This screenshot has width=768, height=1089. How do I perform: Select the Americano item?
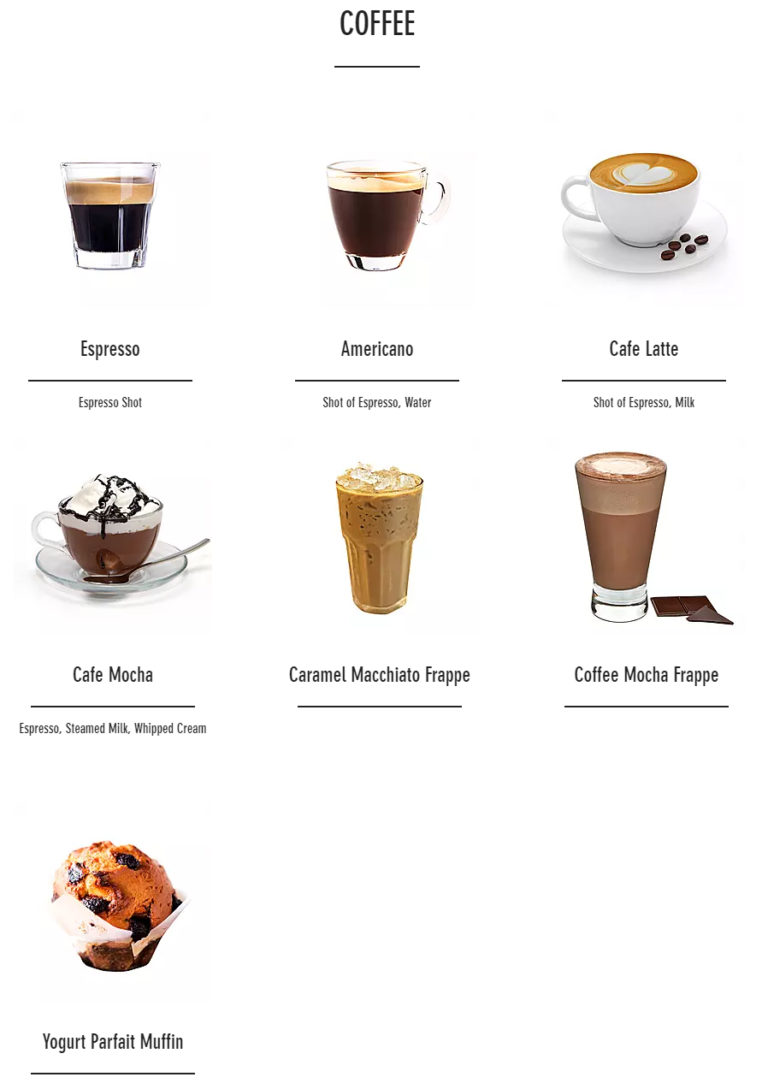[377, 349]
